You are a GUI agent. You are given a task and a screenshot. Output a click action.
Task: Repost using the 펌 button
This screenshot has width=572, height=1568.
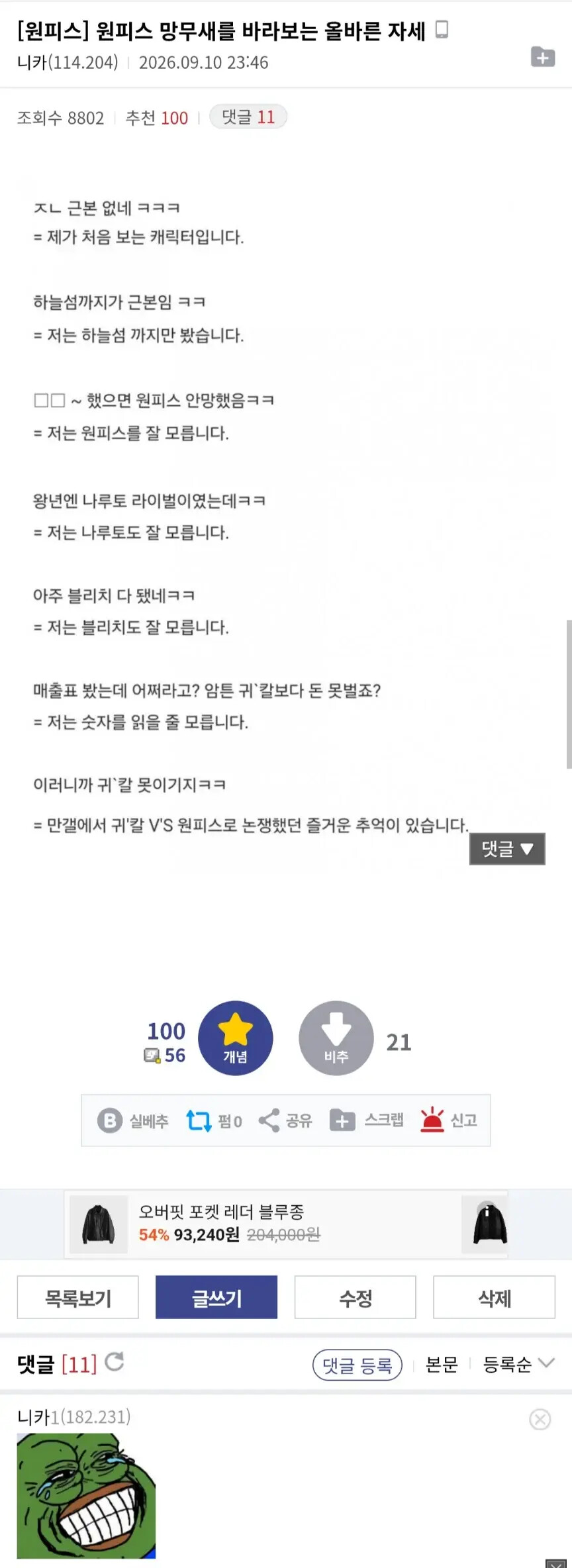click(214, 1120)
